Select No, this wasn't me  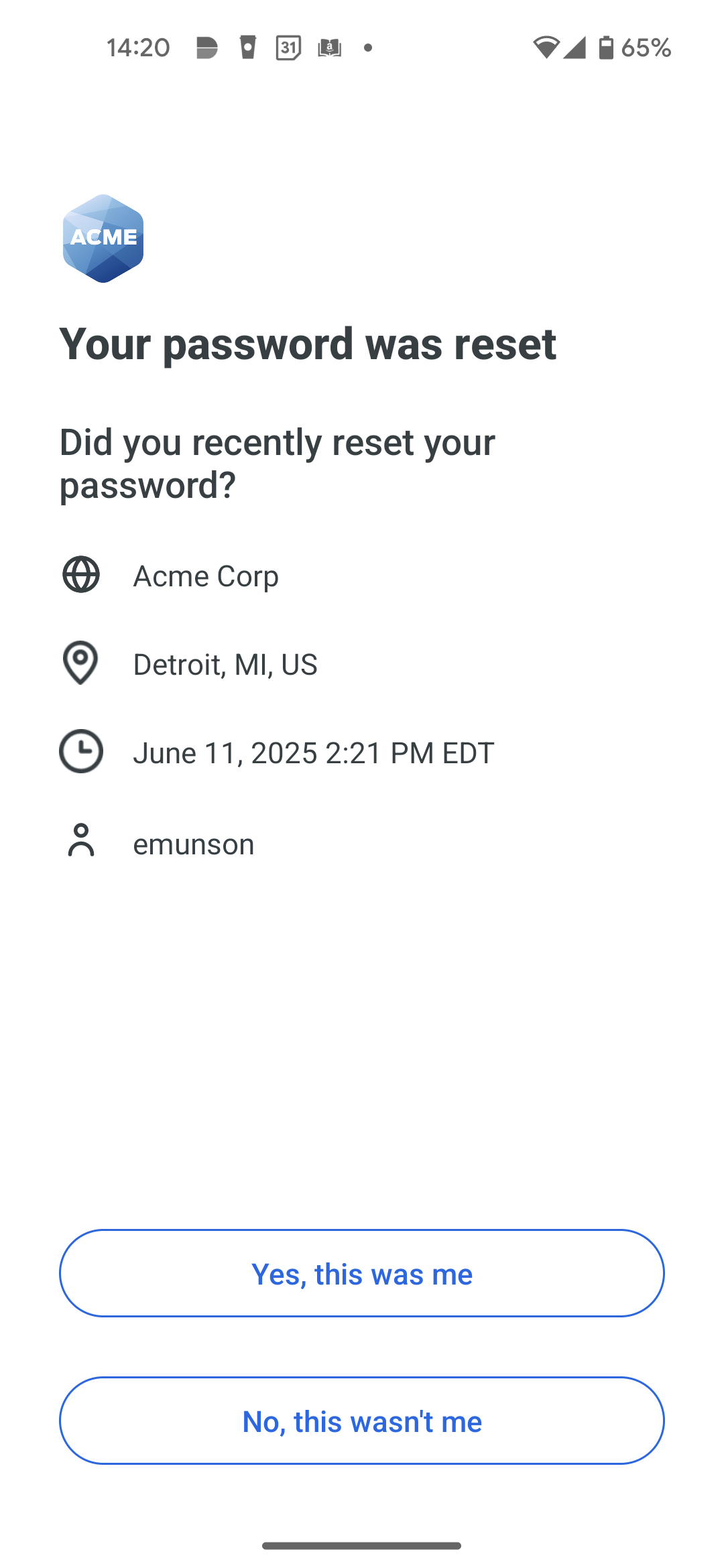(x=362, y=1421)
